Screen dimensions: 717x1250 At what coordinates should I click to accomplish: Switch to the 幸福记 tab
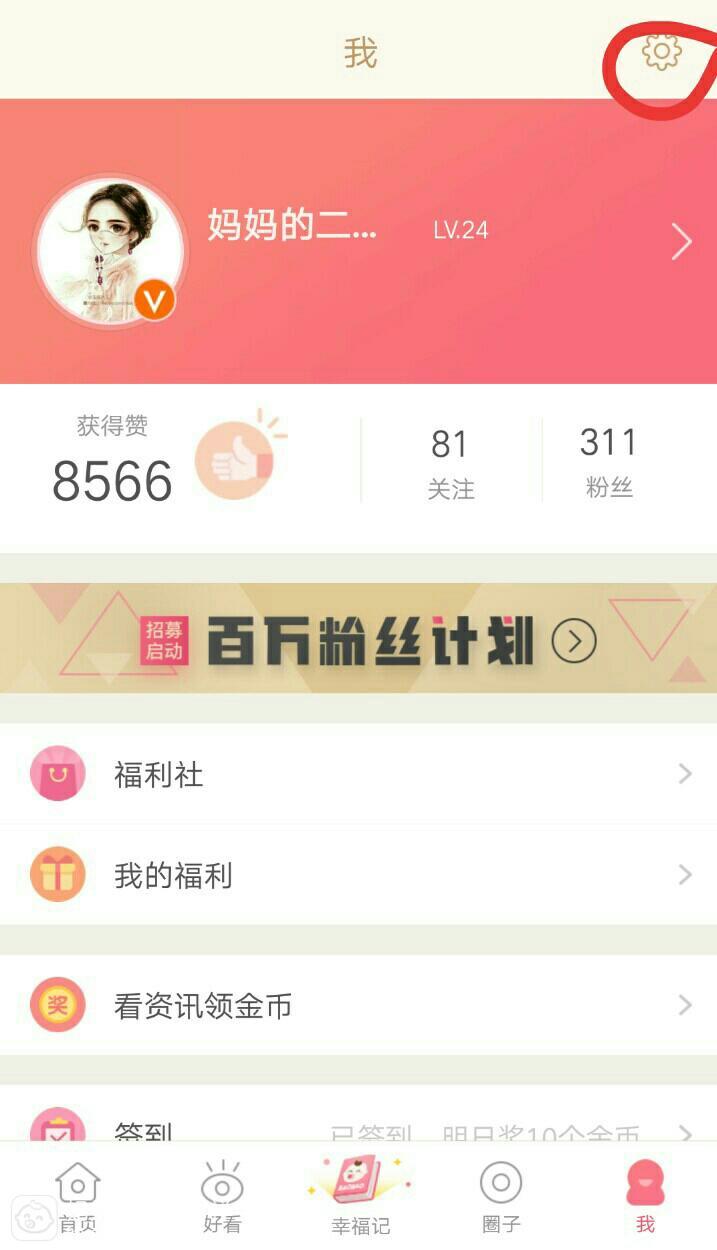(x=360, y=1195)
